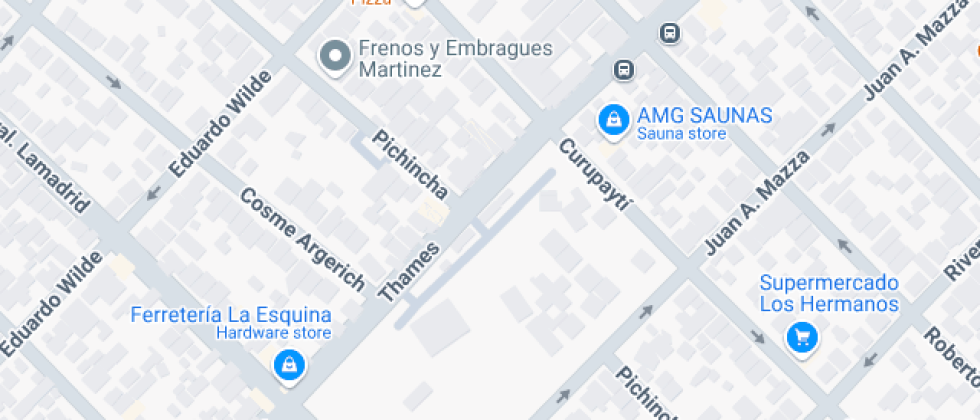Open Supermercado Los Hermanos marker
980x420 pixels.
(801, 337)
